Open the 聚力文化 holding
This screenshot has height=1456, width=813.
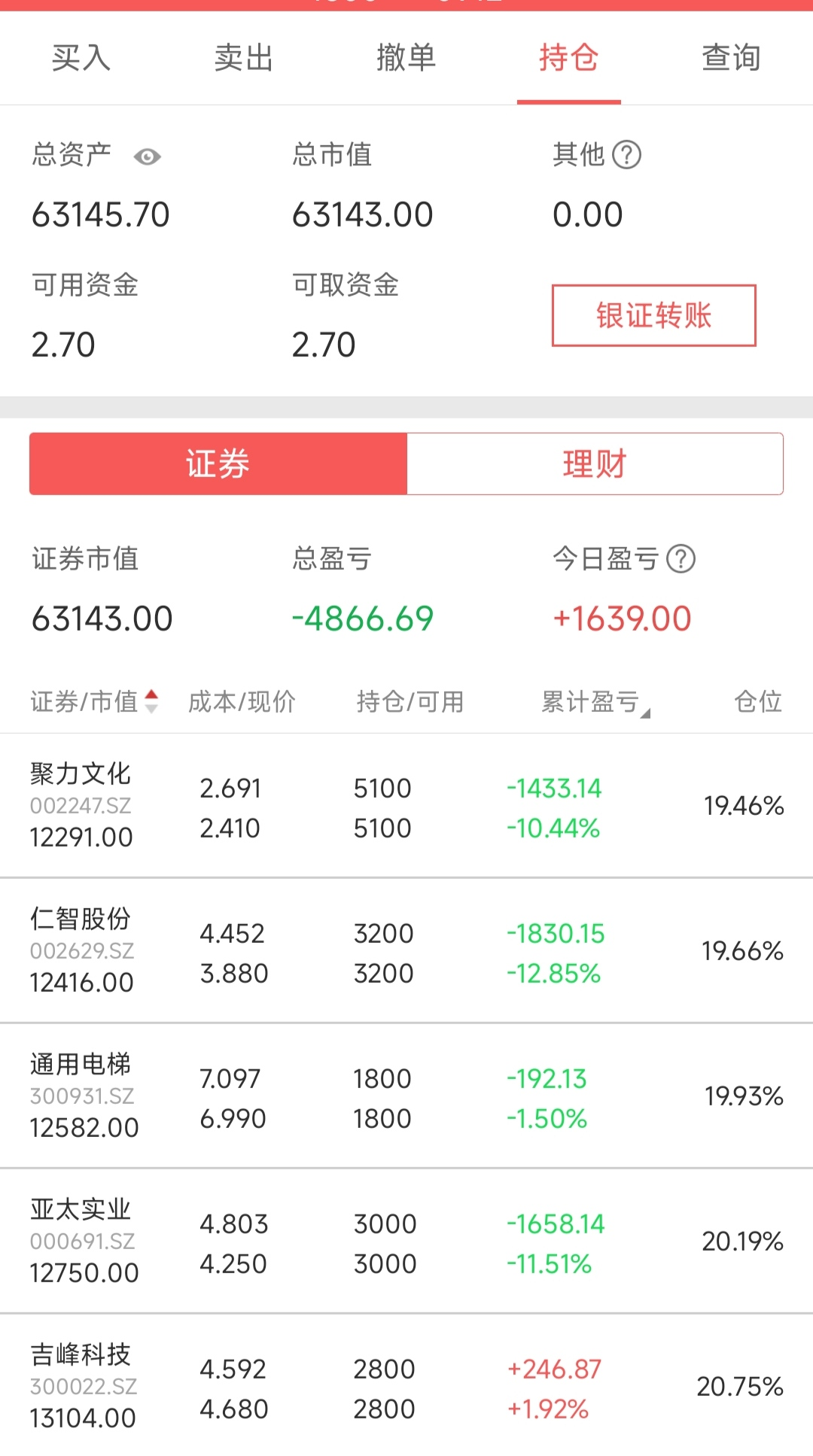coord(406,806)
